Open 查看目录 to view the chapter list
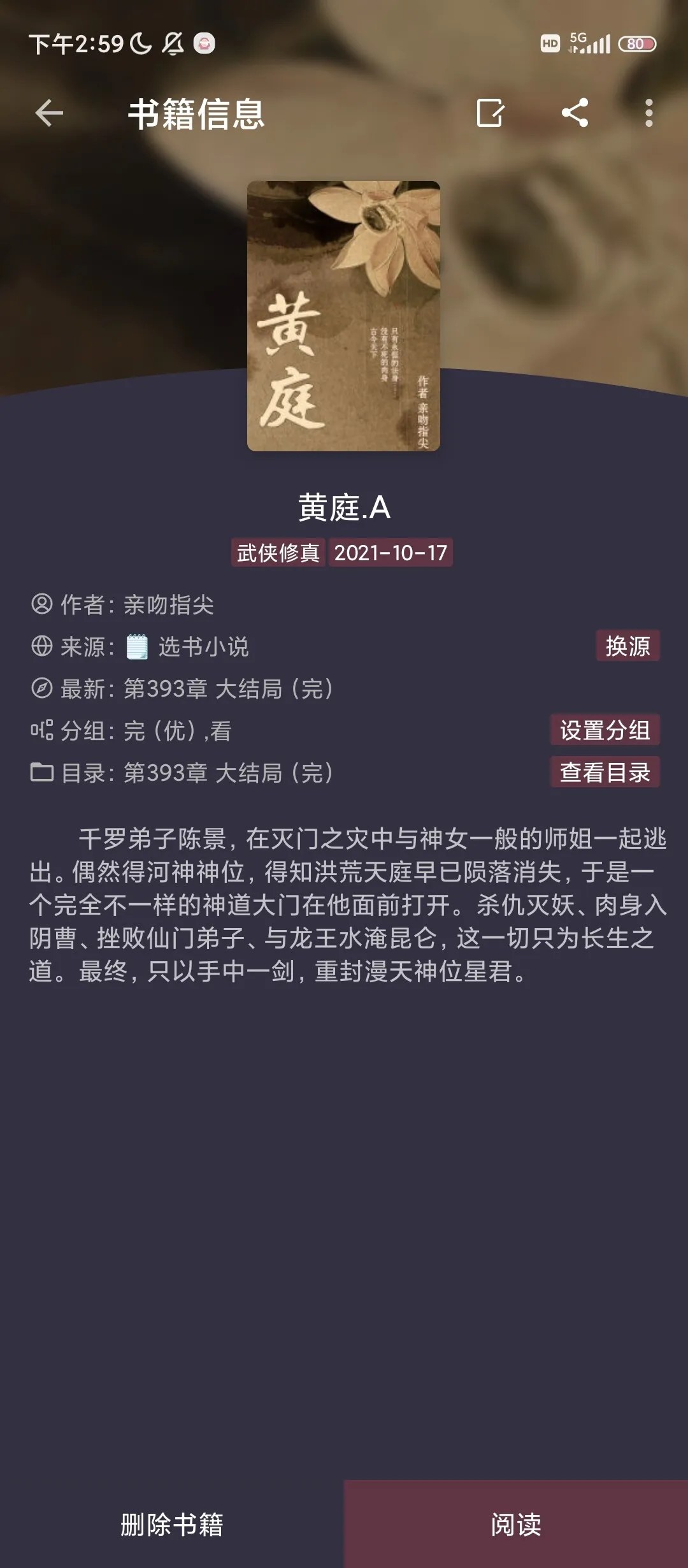 pyautogui.click(x=605, y=773)
